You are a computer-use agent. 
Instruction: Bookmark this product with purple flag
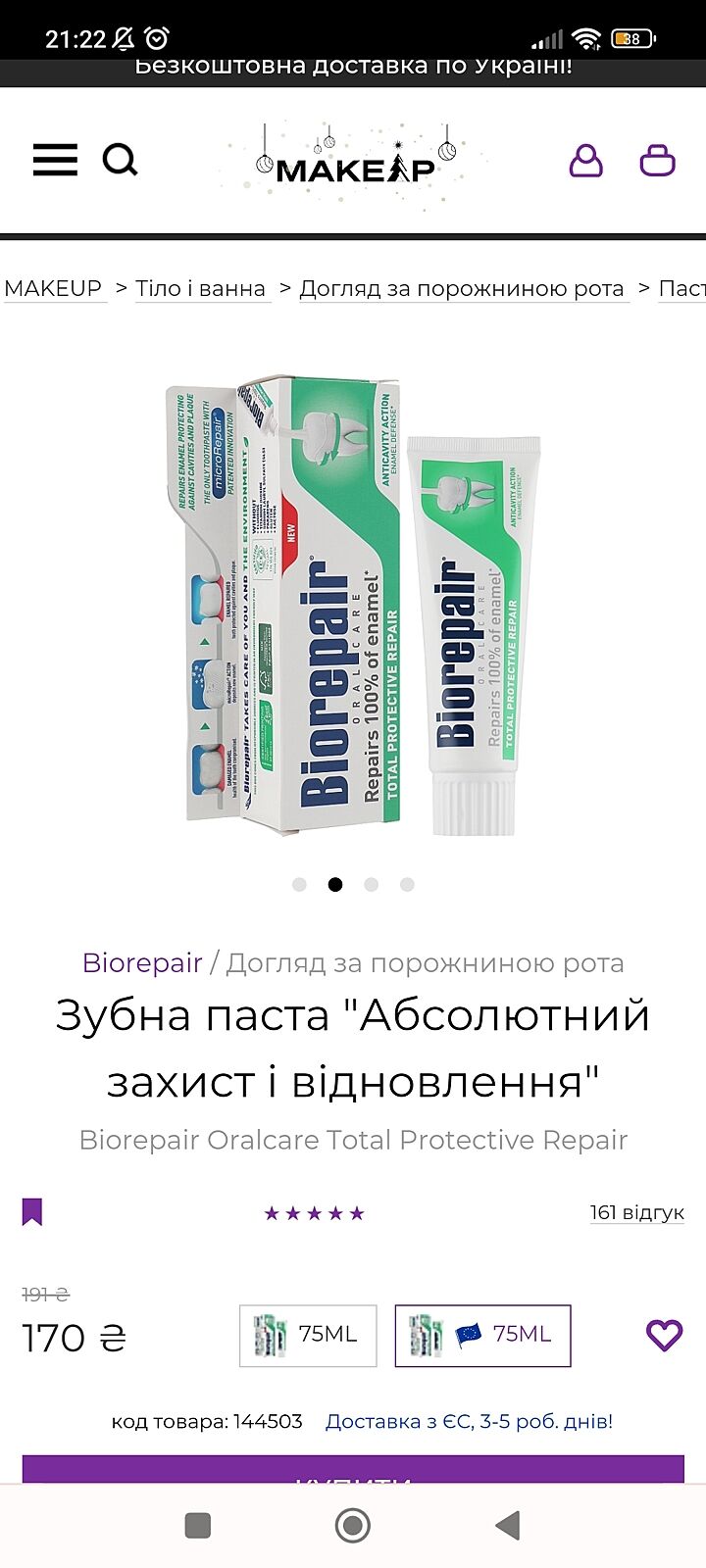[32, 1212]
